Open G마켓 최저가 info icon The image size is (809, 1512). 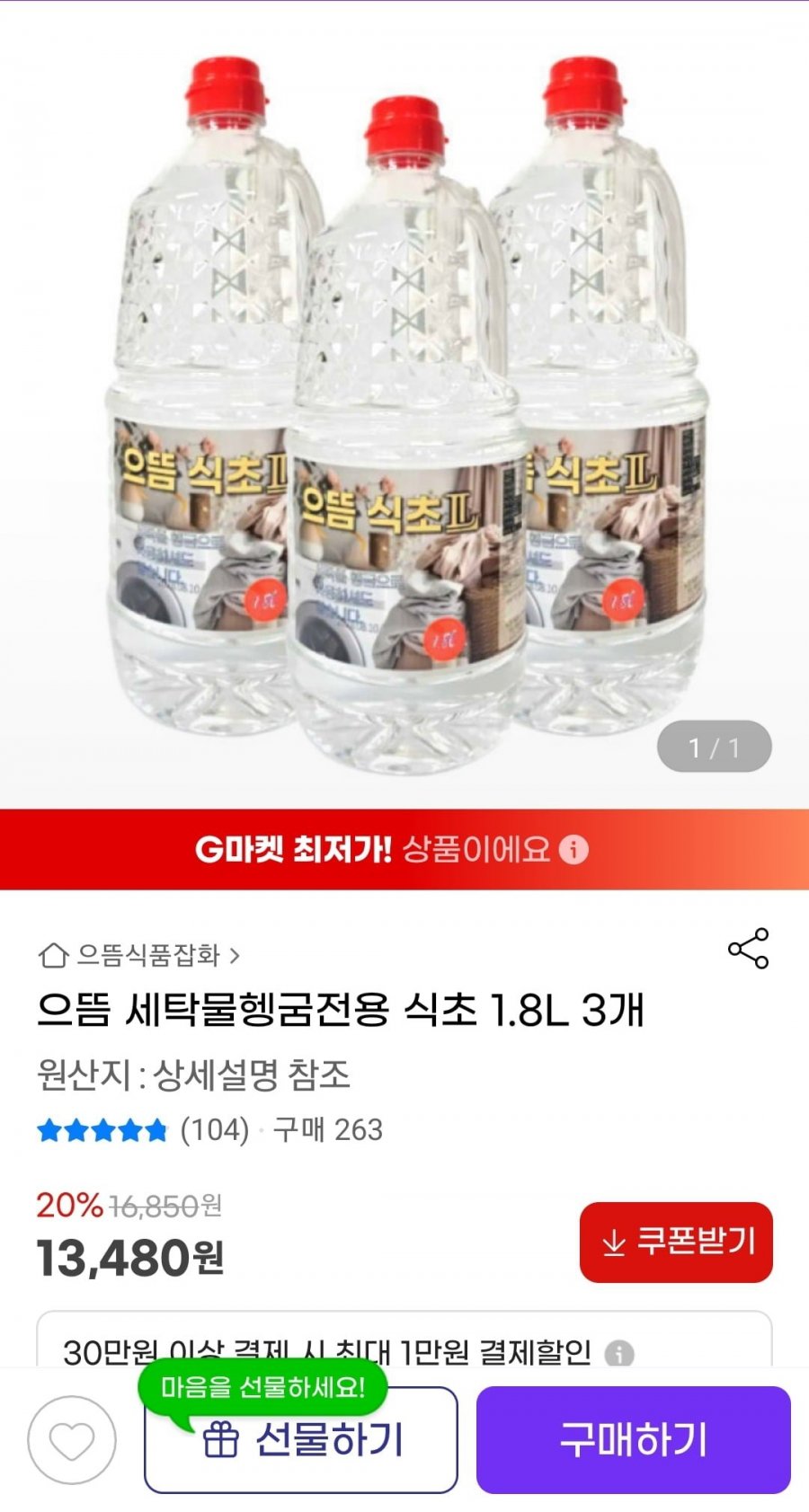tap(573, 849)
